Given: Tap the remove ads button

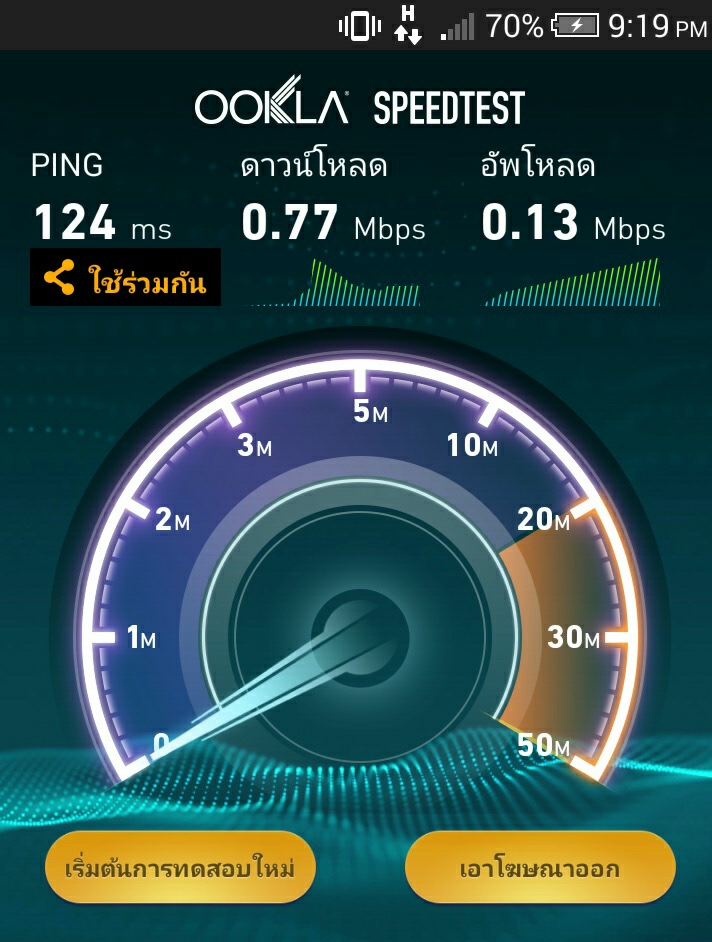Looking at the screenshot, I should pos(540,866).
